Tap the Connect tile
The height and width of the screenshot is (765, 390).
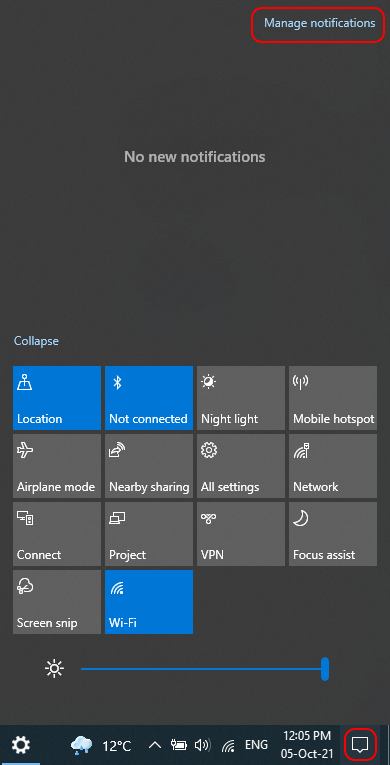[x=57, y=534]
